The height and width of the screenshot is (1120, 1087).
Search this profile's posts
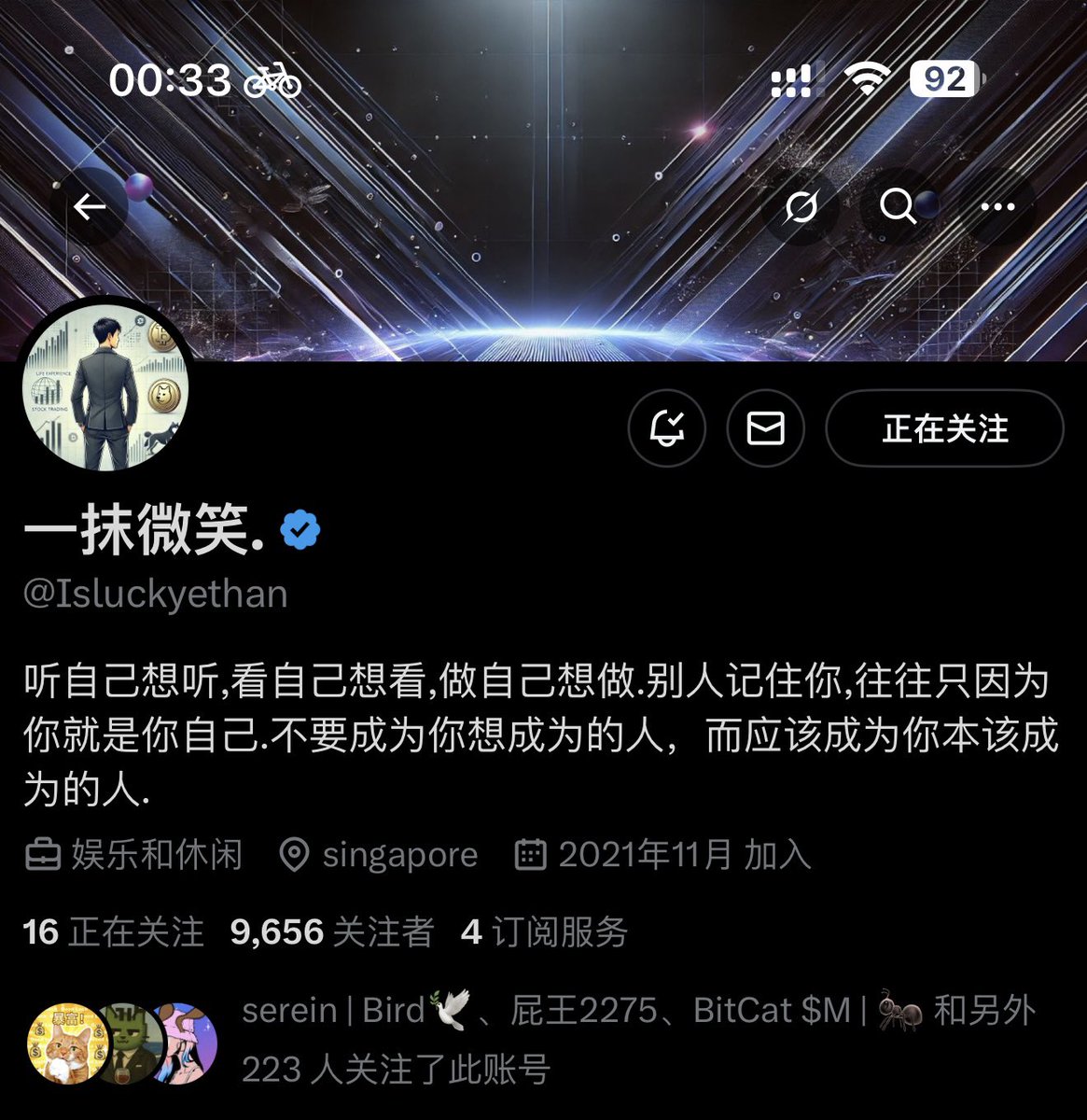[898, 207]
